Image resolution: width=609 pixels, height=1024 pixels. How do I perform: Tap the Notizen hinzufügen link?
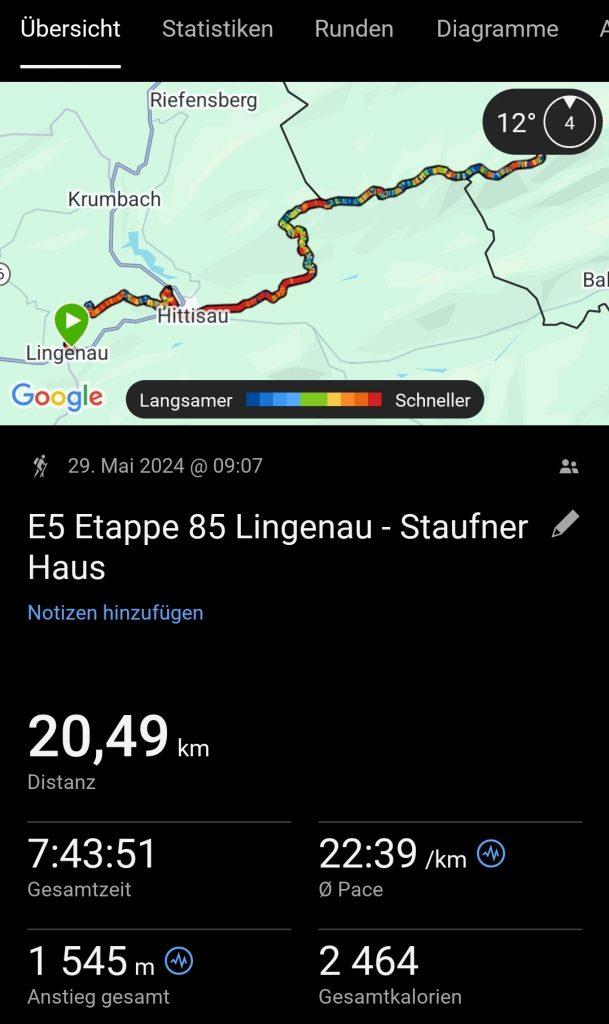tap(115, 612)
